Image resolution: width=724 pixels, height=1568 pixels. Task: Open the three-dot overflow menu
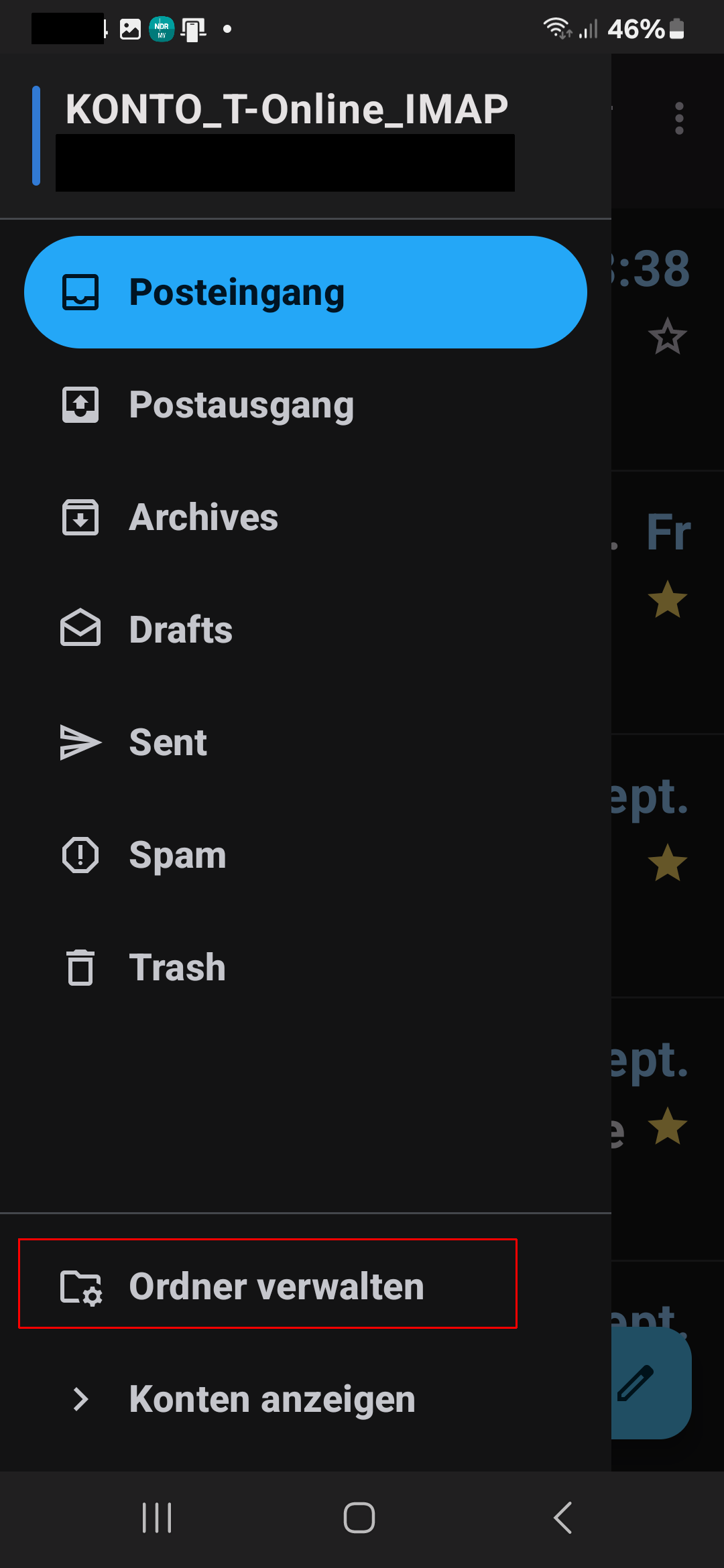[x=679, y=119]
